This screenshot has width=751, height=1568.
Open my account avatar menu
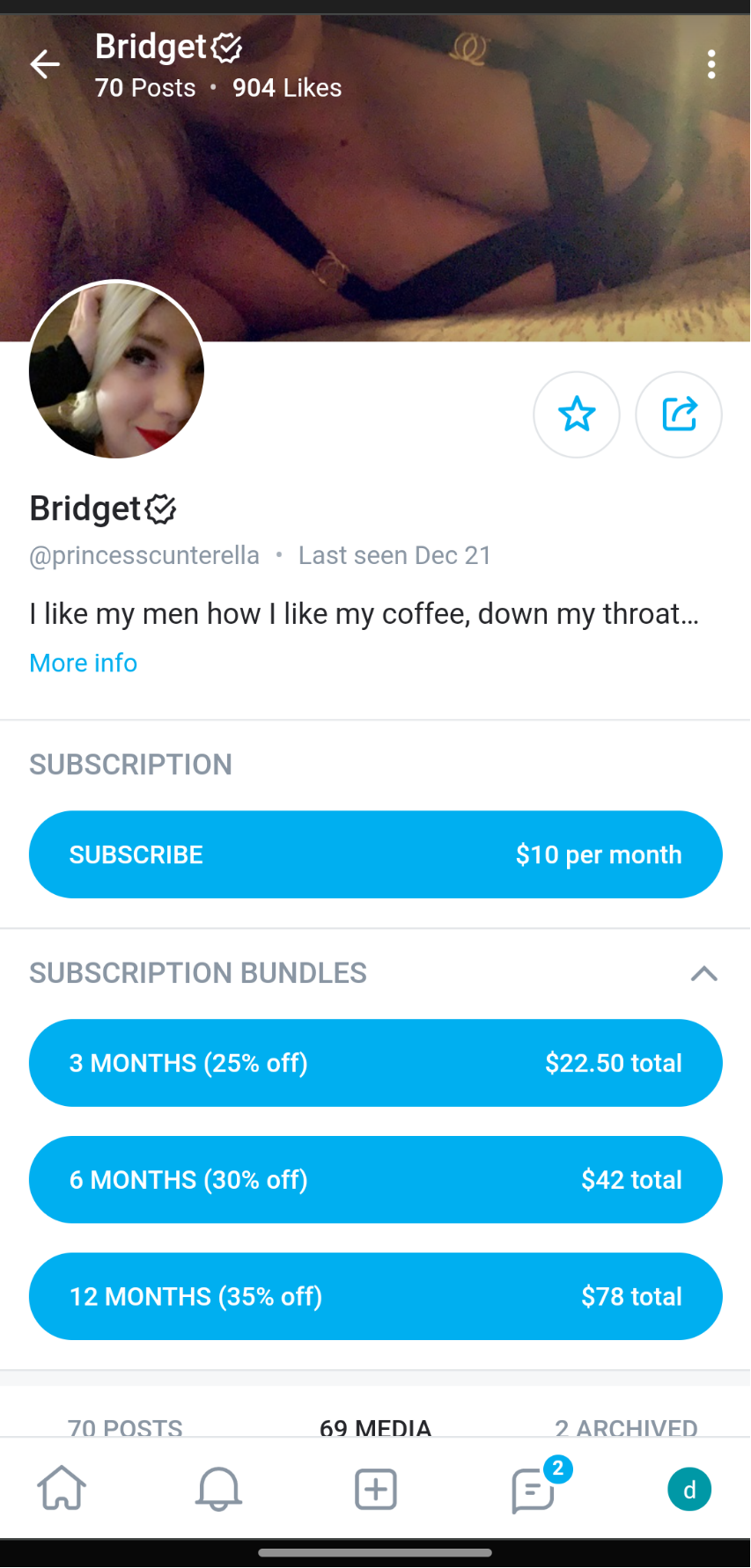[689, 1489]
